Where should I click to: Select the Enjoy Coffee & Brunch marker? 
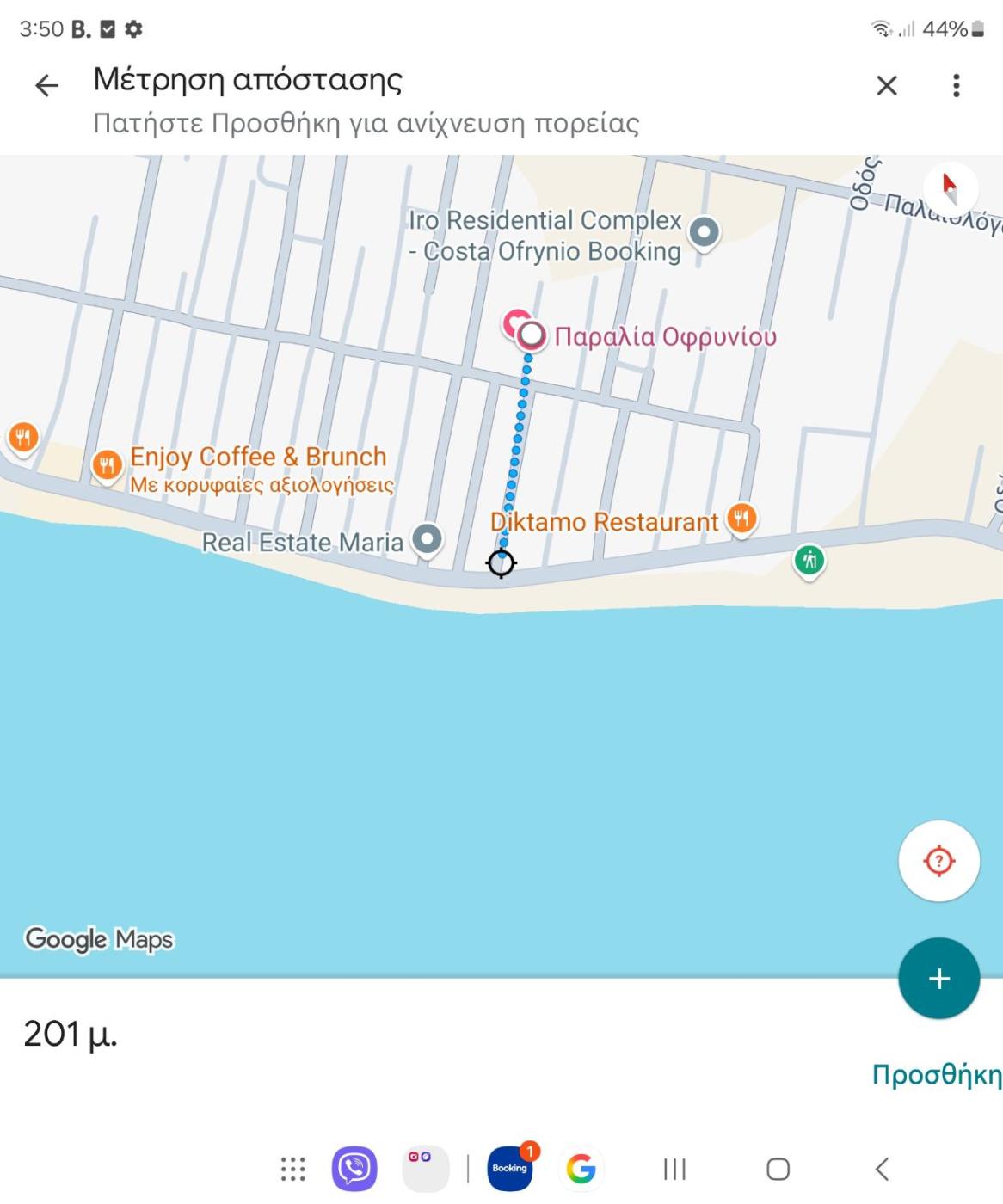coord(107,465)
